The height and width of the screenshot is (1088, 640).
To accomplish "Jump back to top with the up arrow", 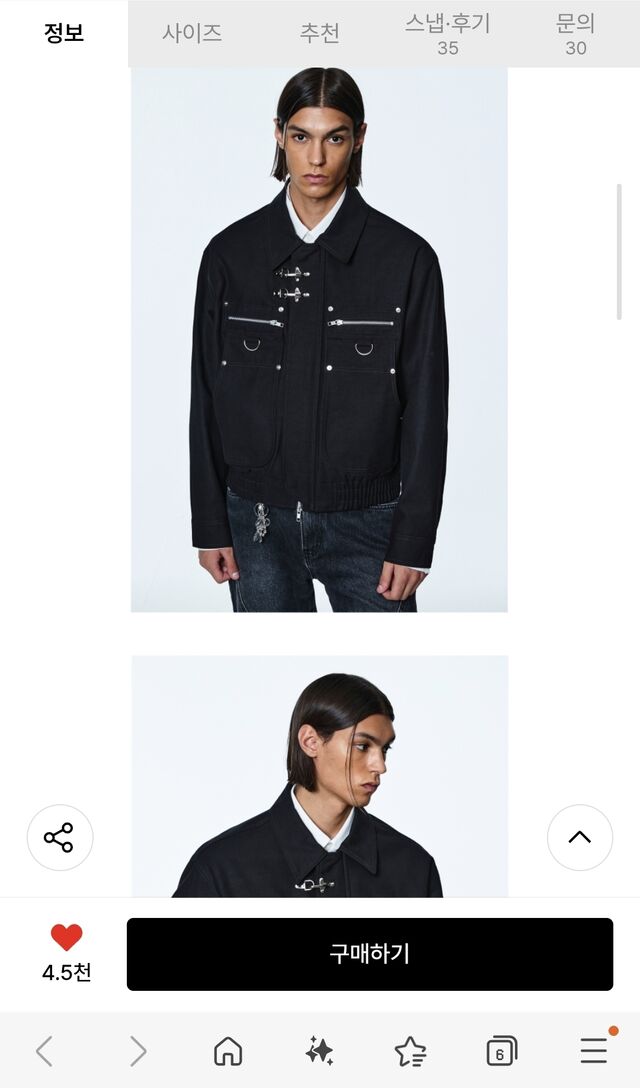I will tap(580, 838).
